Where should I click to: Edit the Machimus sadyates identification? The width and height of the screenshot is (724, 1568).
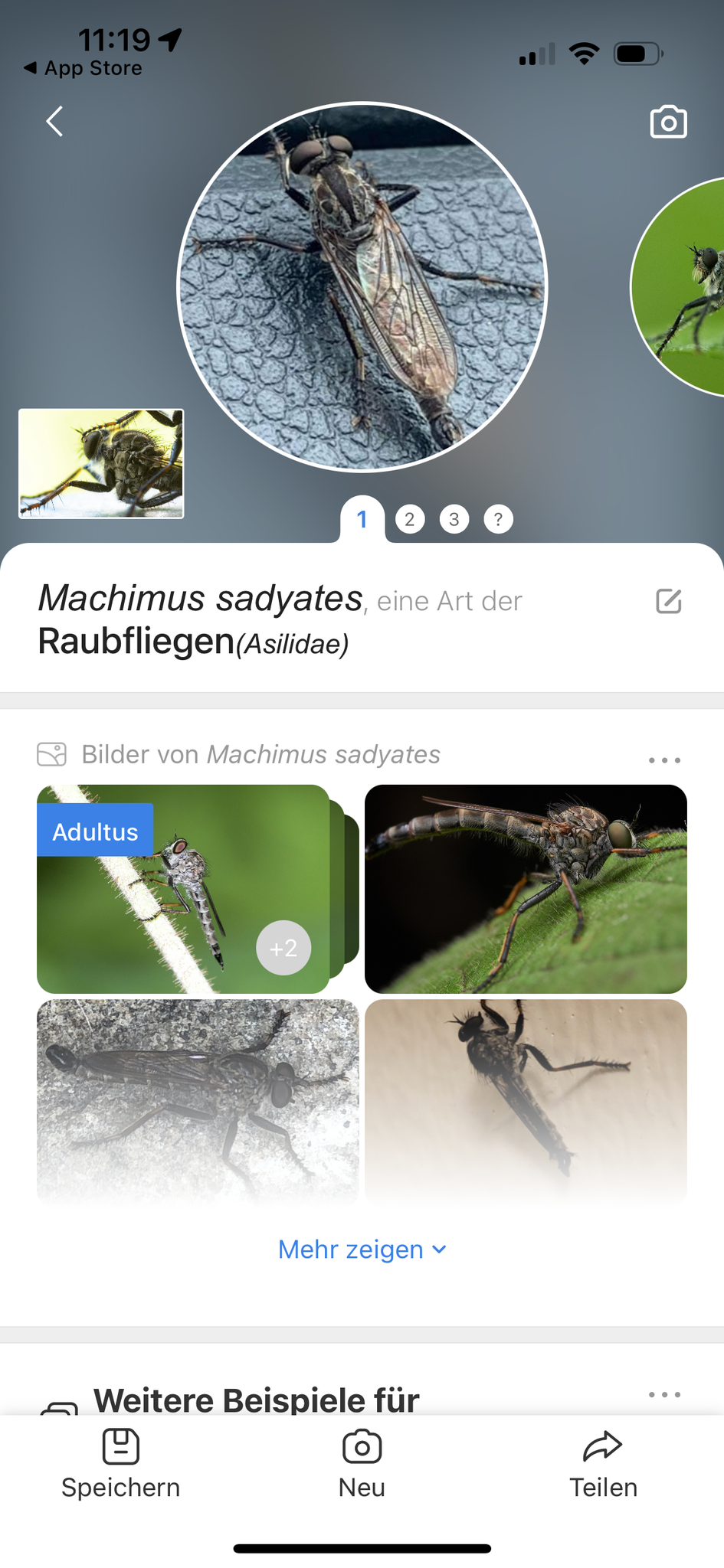point(668,602)
